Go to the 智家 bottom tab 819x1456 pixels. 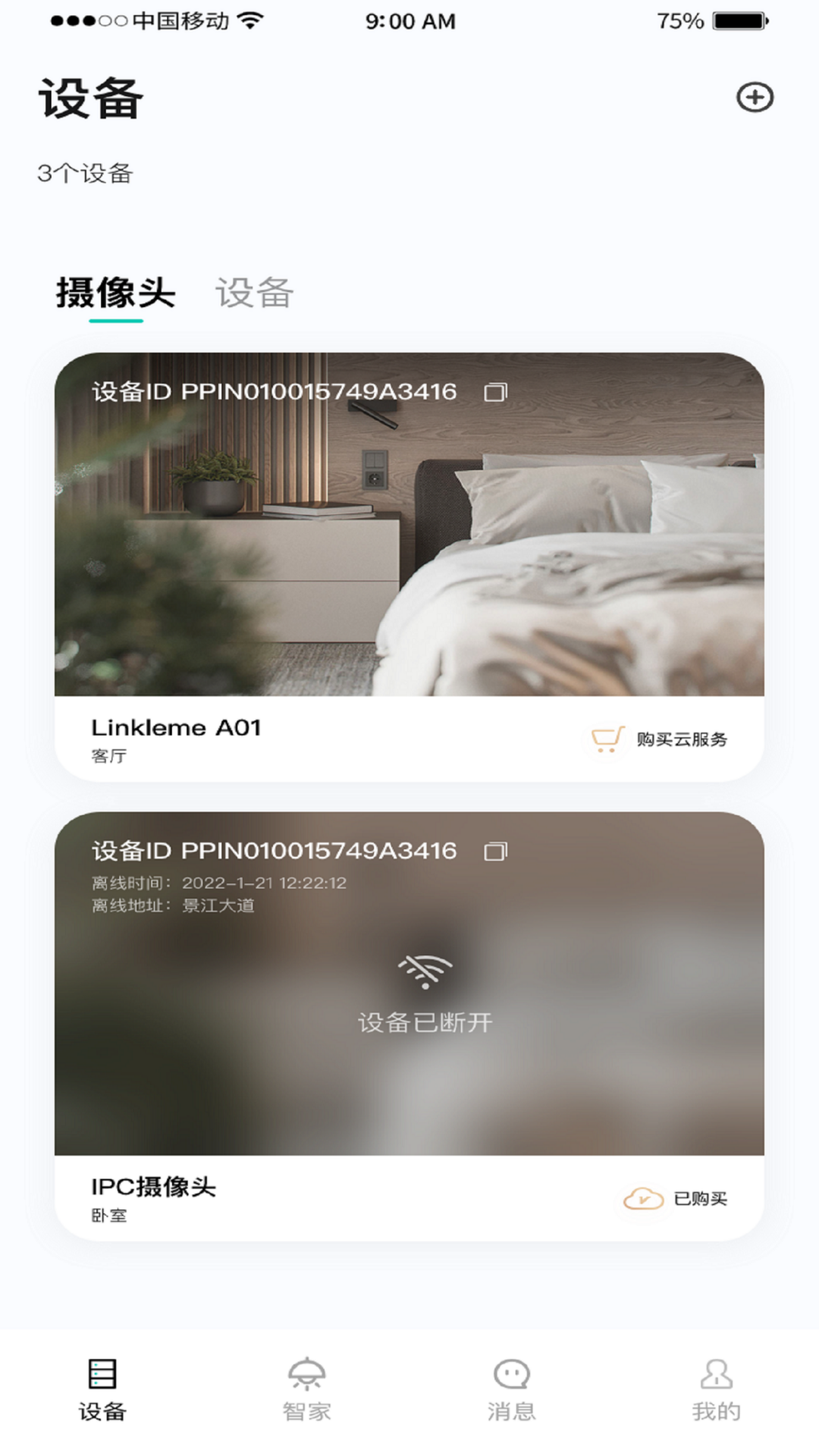tap(306, 1389)
